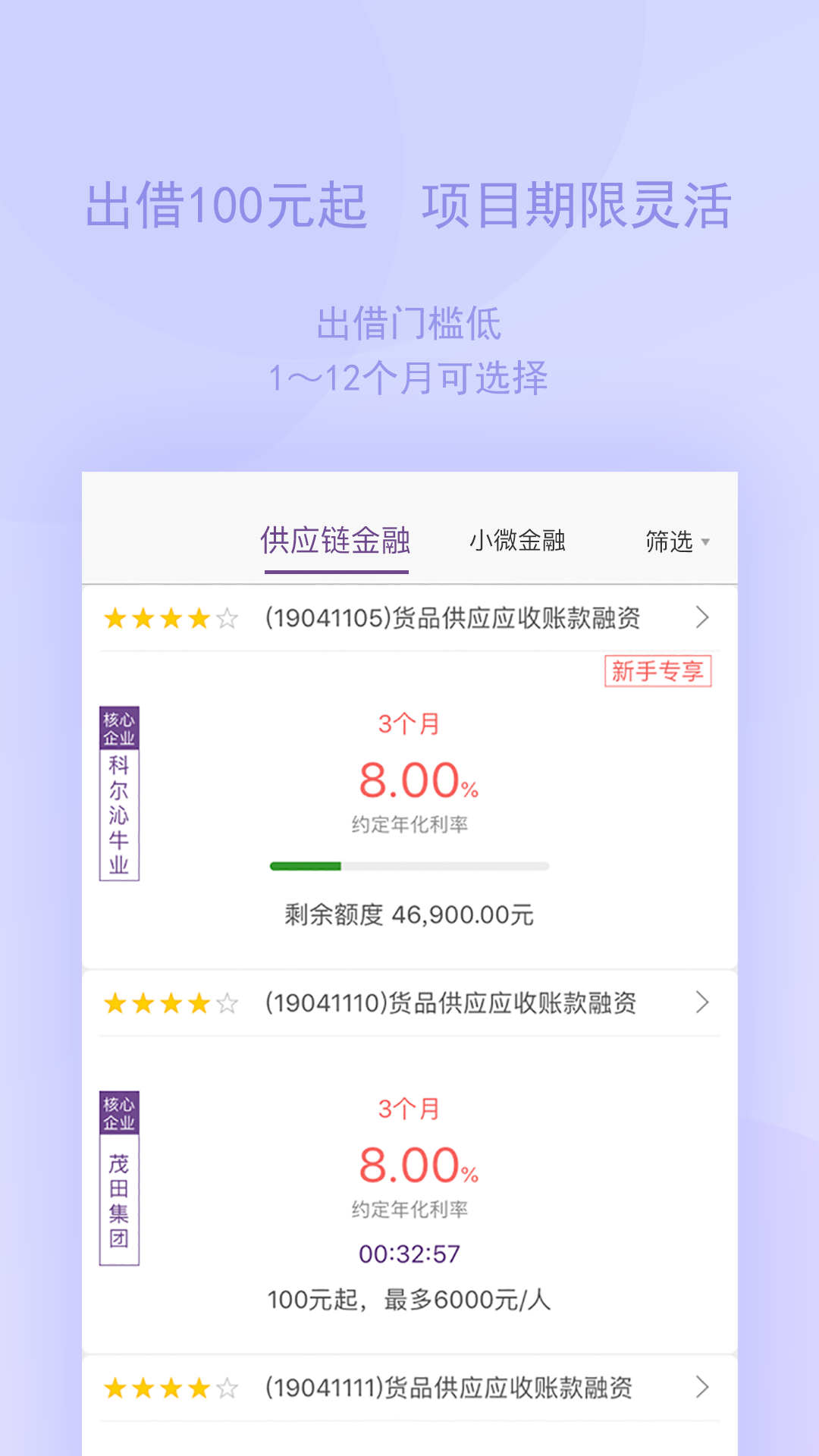819x1456 pixels.
Task: Click the 100元起，最多6000元/人 limit text
Action: point(409,1301)
